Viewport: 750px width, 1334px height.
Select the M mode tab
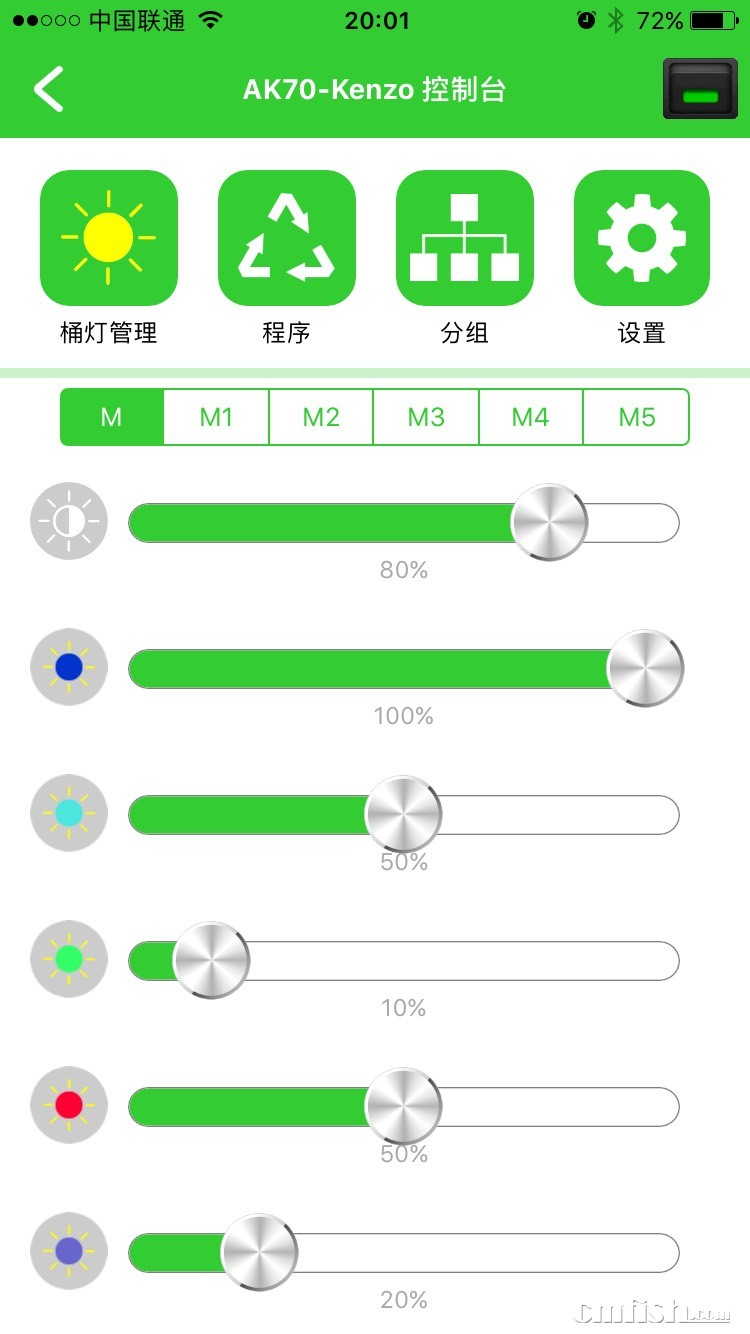coord(111,417)
